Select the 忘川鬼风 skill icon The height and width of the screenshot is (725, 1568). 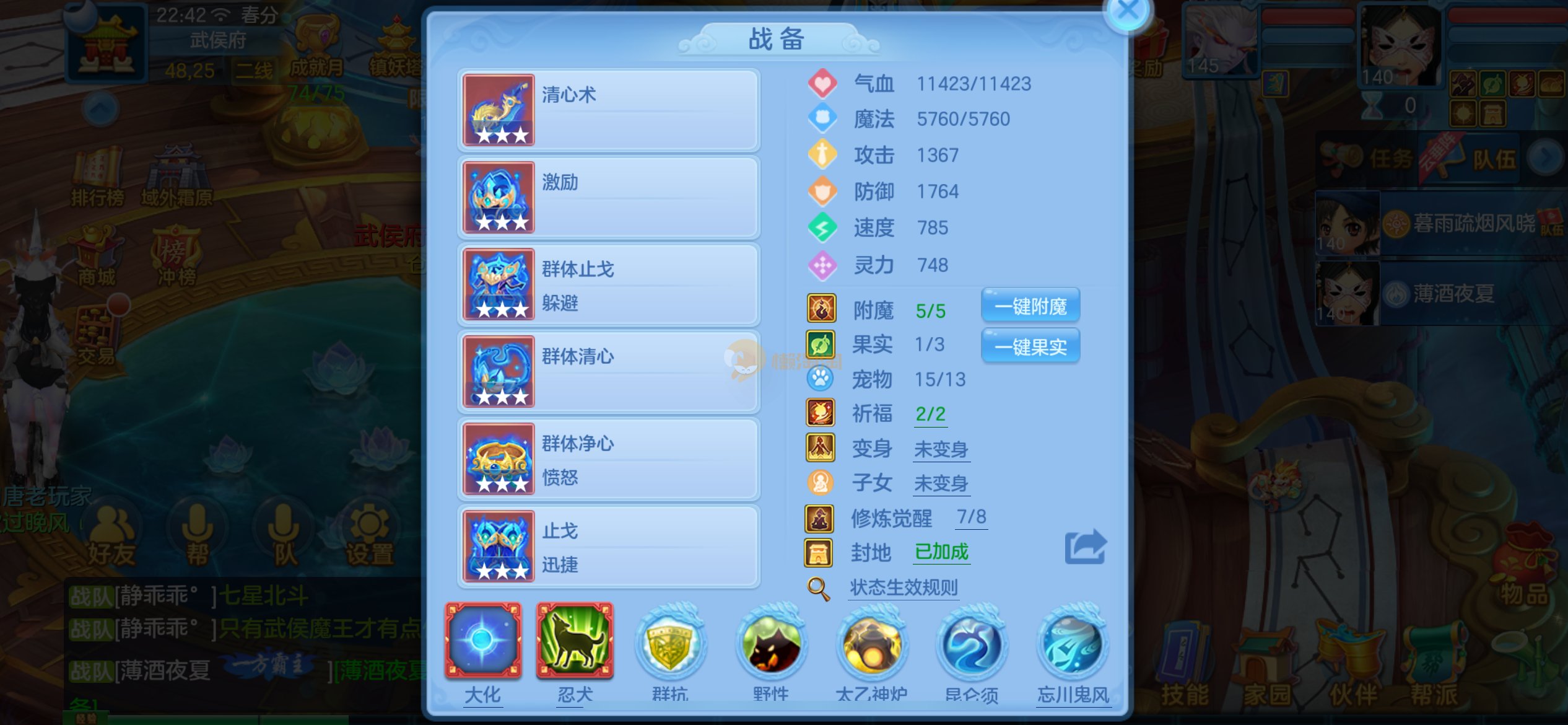click(1073, 644)
